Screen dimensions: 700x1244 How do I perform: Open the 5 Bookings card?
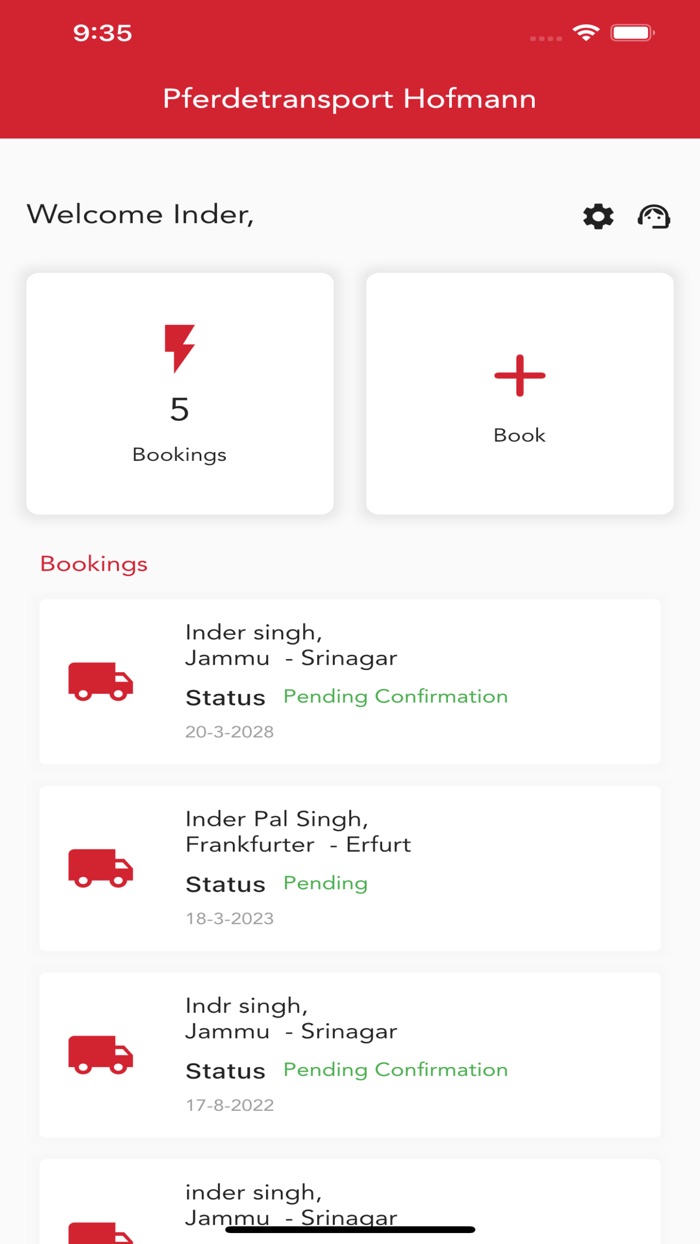click(x=180, y=394)
